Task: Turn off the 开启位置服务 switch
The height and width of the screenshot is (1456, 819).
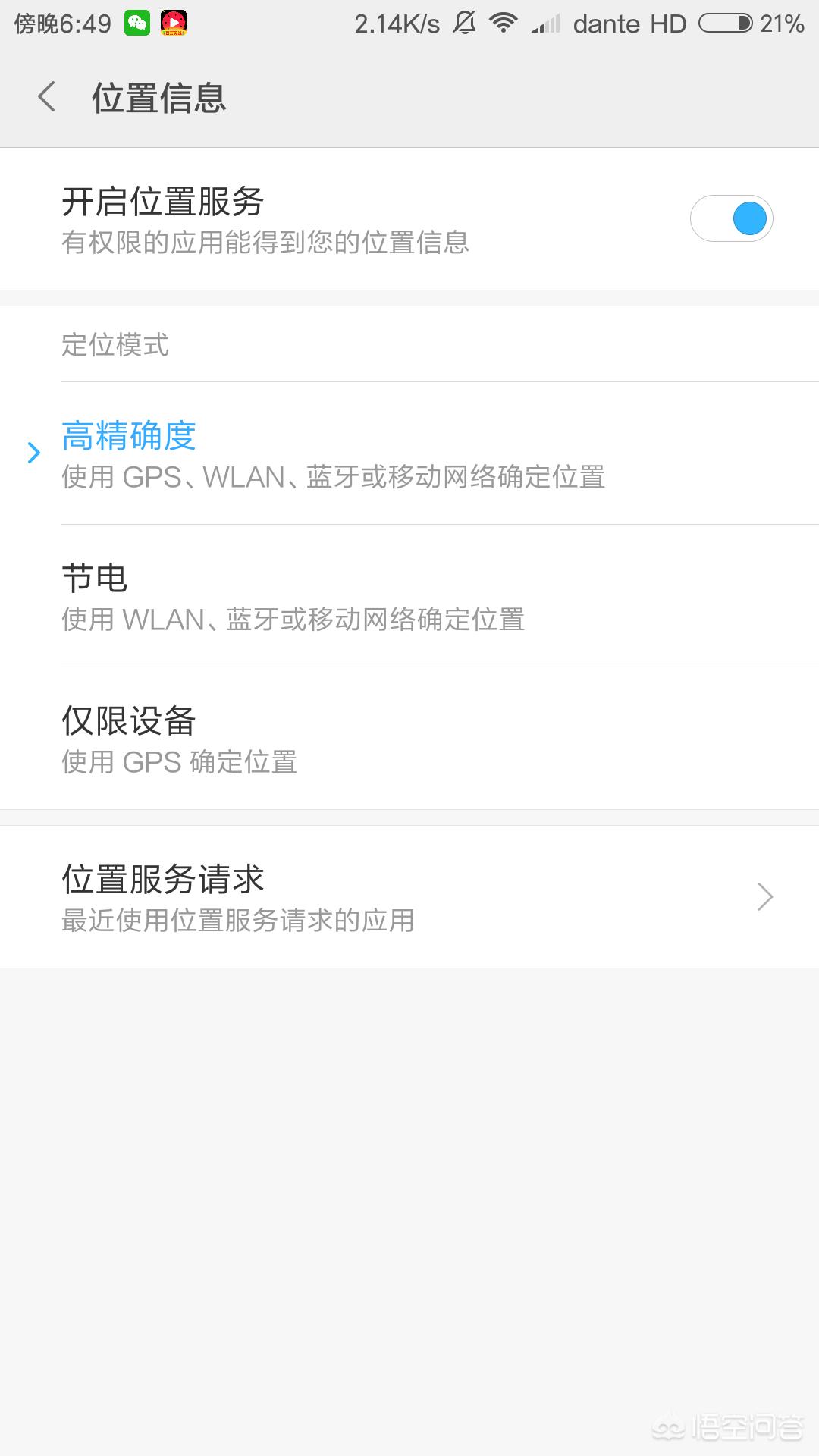Action: (x=731, y=219)
